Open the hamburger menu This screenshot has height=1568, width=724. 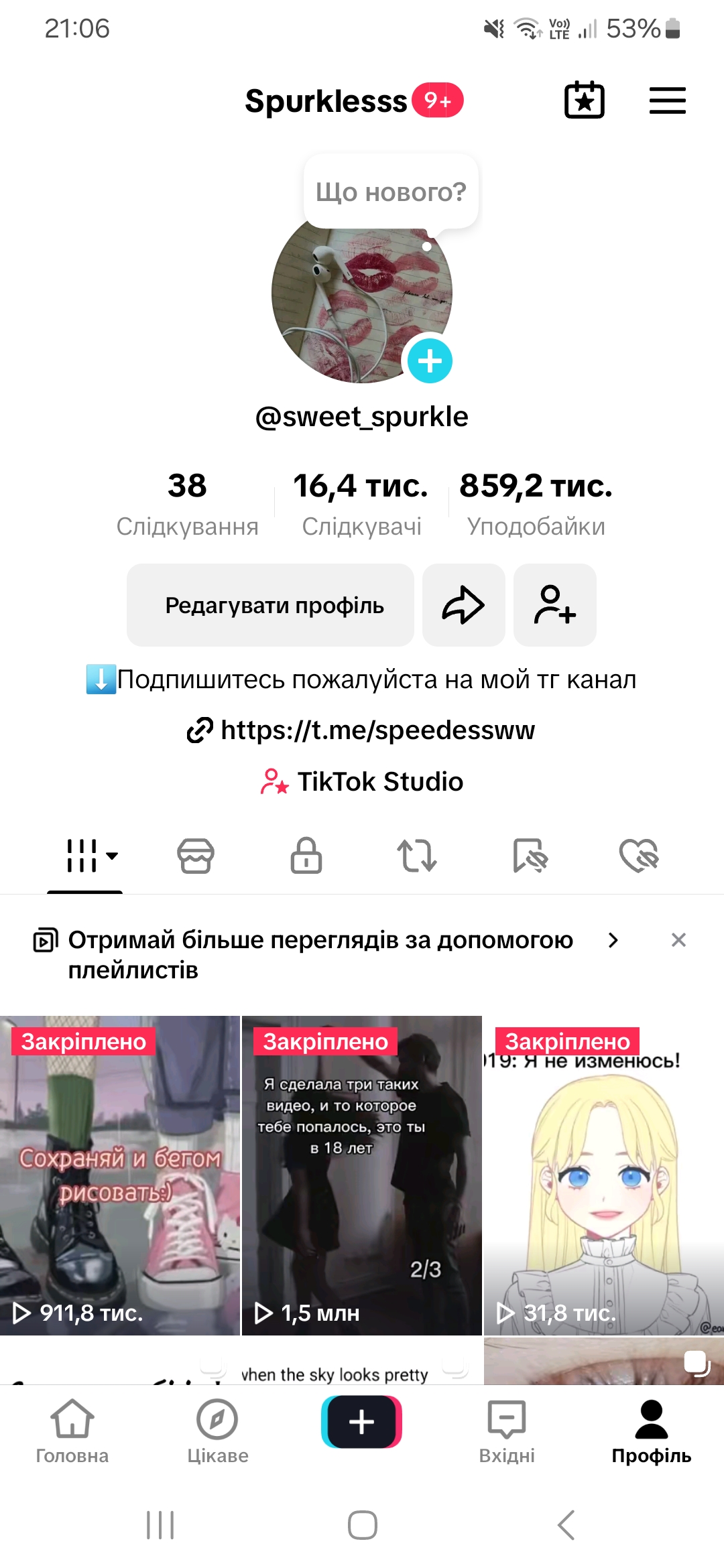click(x=667, y=100)
